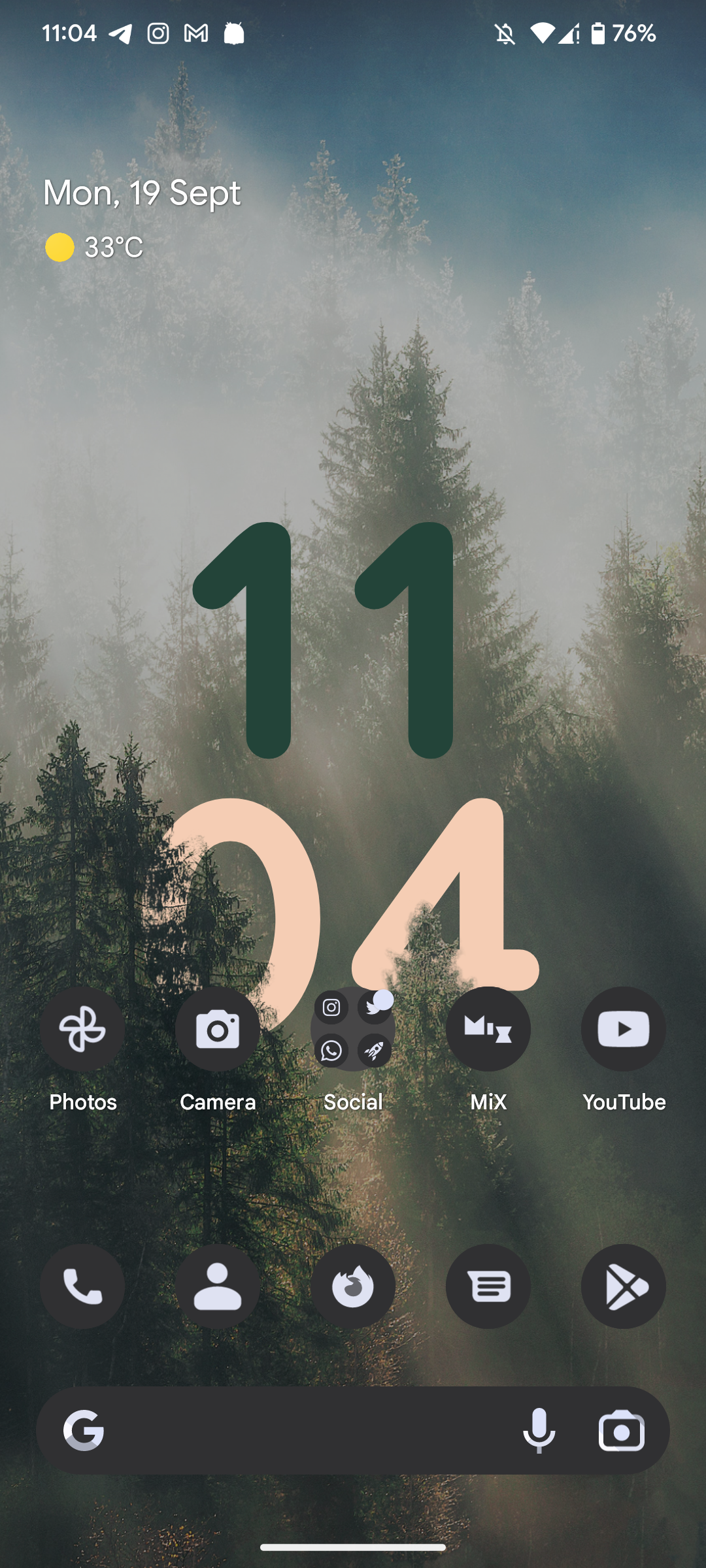The image size is (706, 1568).
Task: Open the Google Play Store
Action: [624, 1286]
